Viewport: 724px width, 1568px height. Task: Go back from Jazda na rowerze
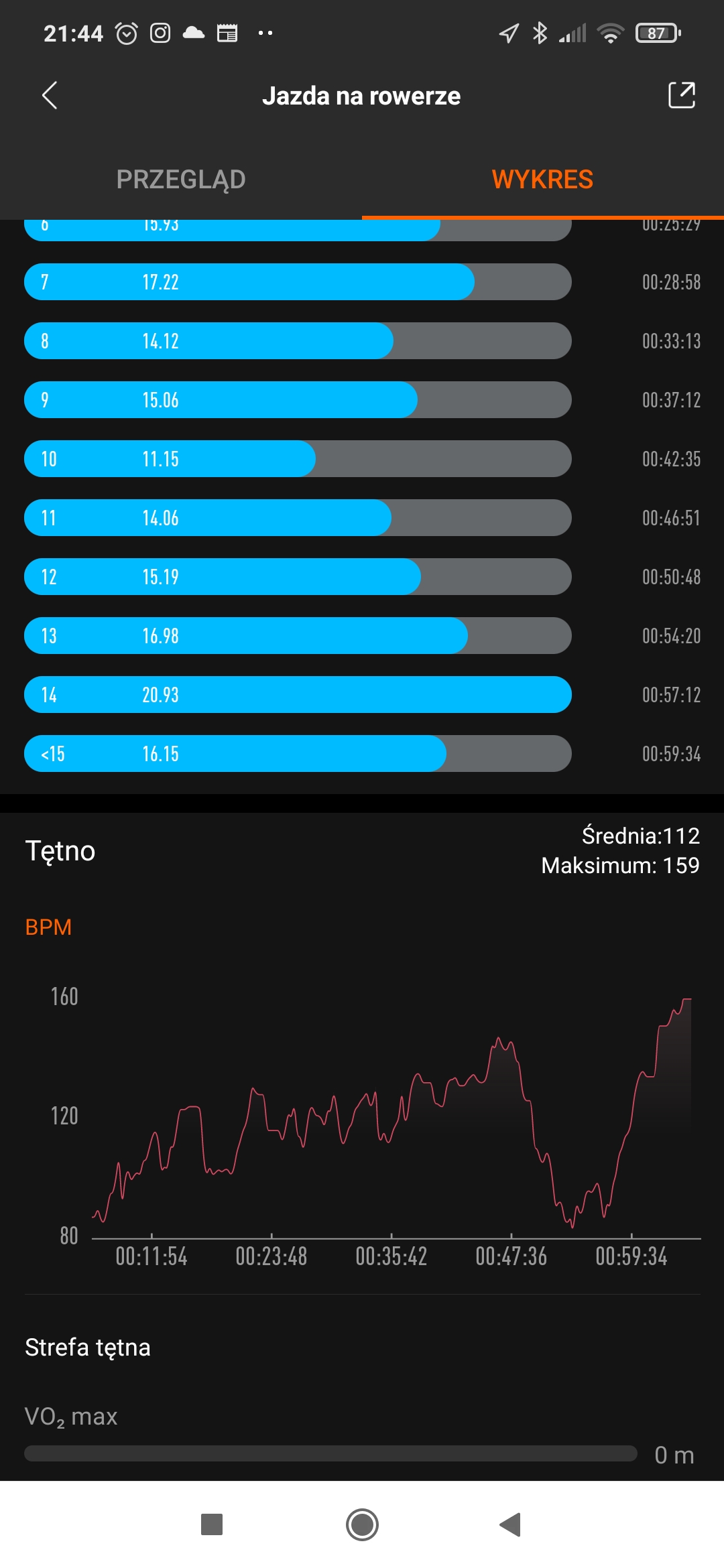click(50, 96)
